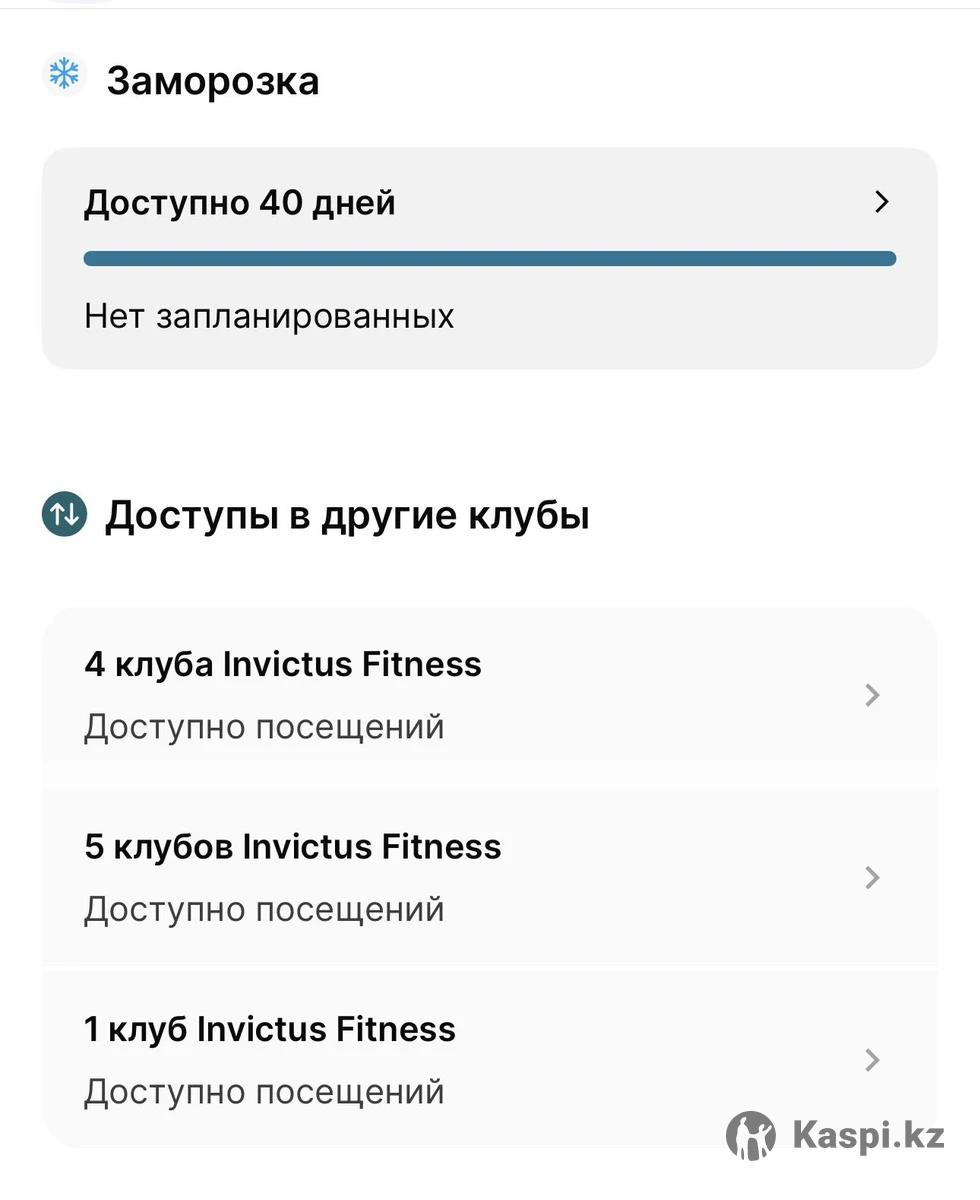Open access for 4 клуба Invictus Fitness
The image size is (980, 1200).
tap(489, 694)
